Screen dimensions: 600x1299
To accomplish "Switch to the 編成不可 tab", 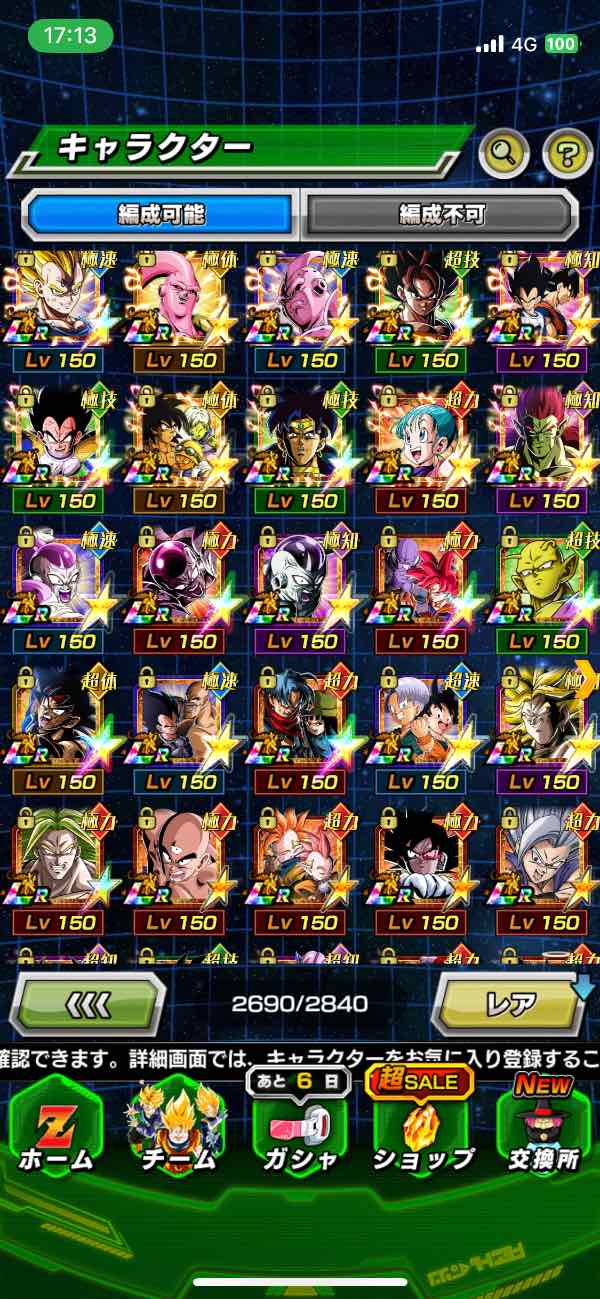I will 441,214.
